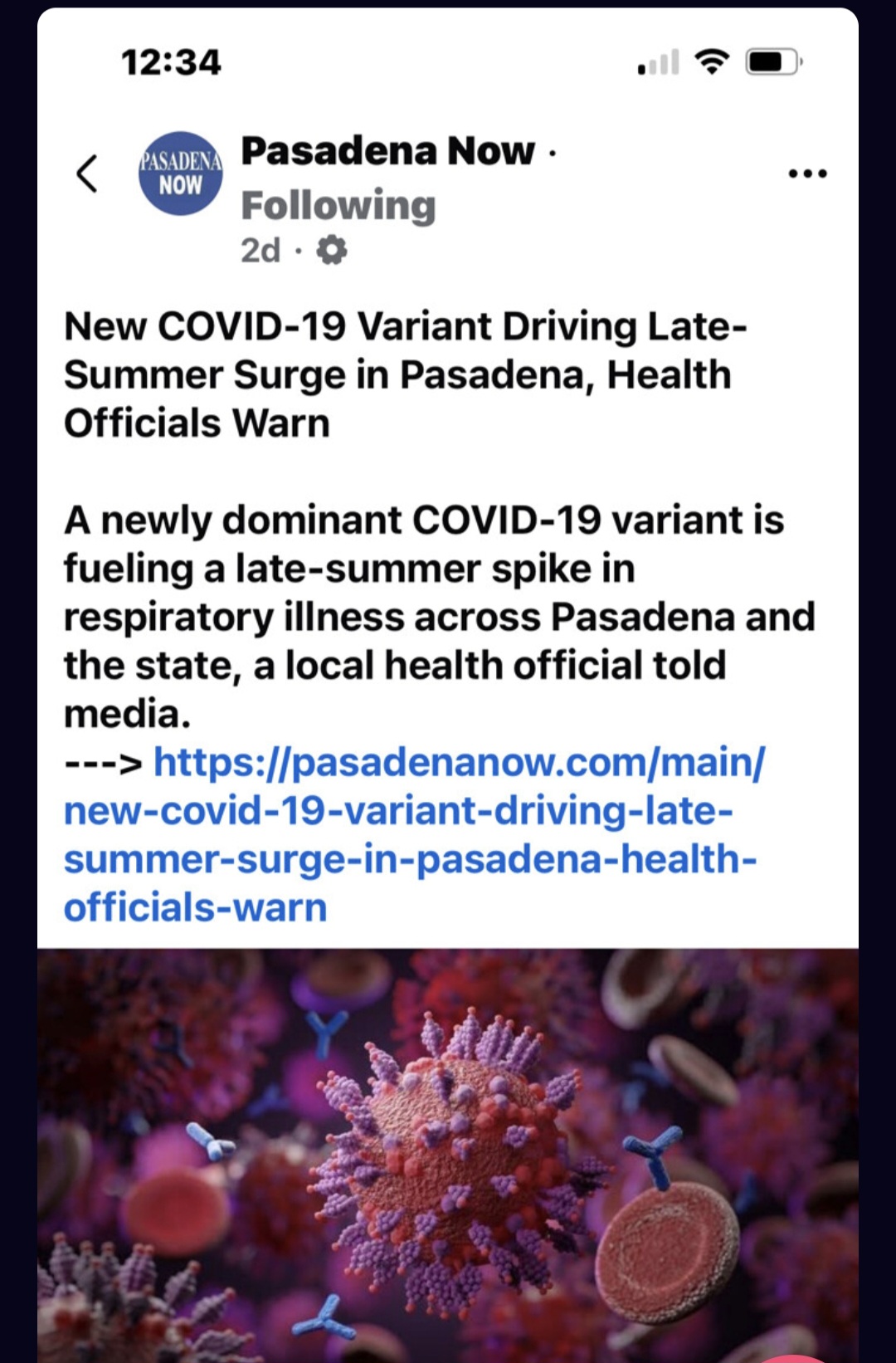Tap the Following button
The image size is (896, 1363).
click(338, 205)
